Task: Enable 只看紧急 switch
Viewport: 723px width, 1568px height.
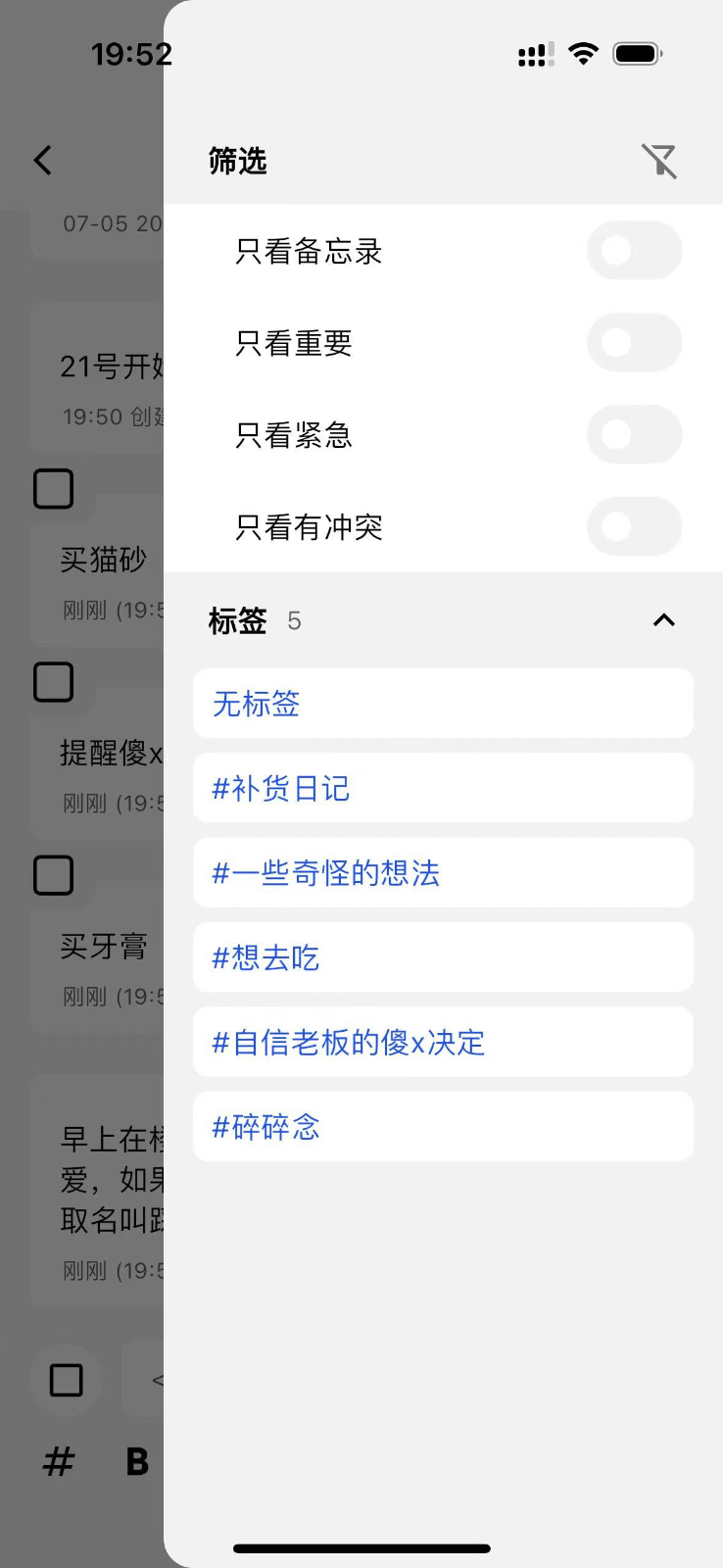Action: (634, 435)
